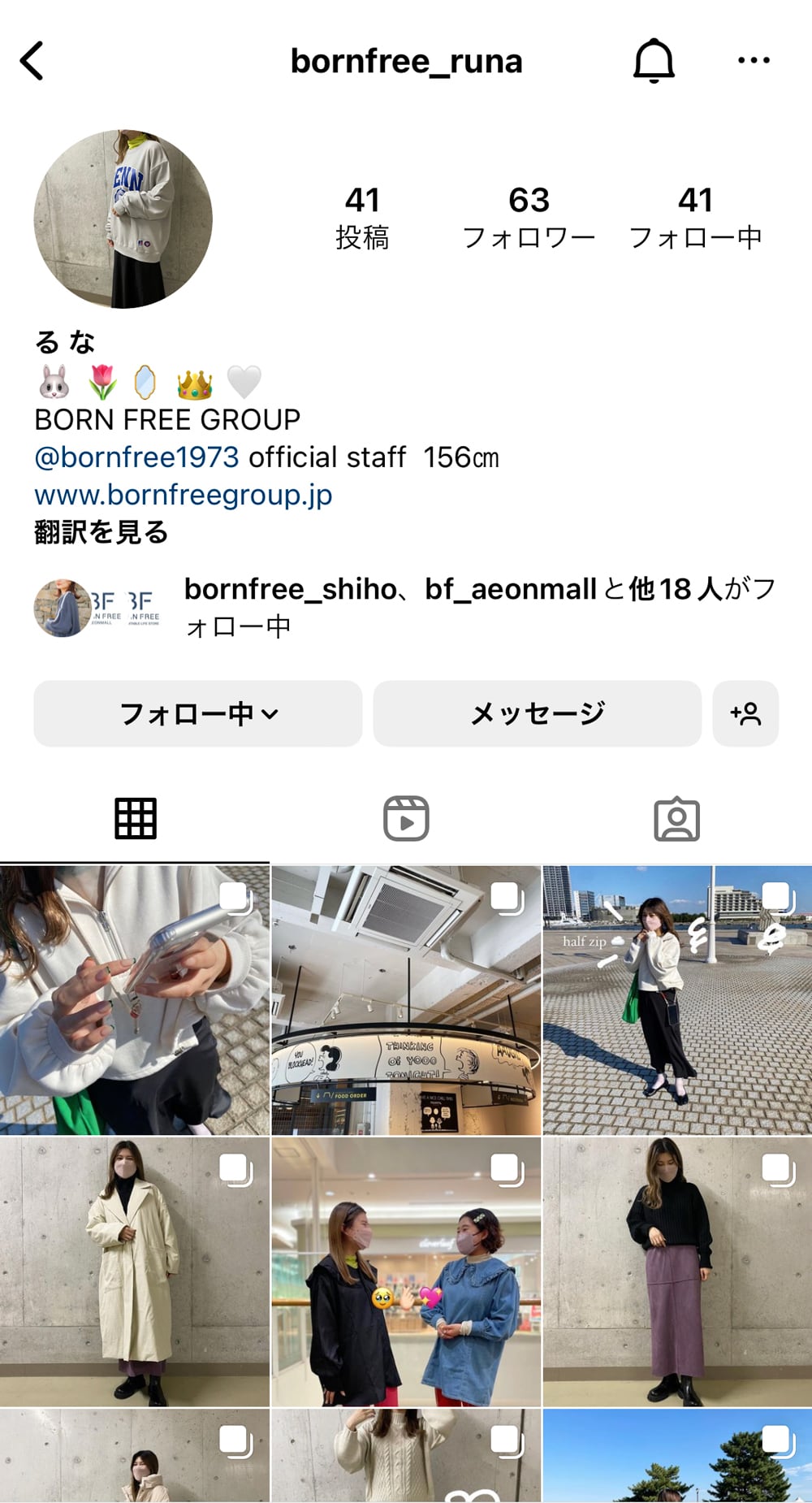
Task: Open the mutual followers including bornfree_shiho
Action: (479, 607)
